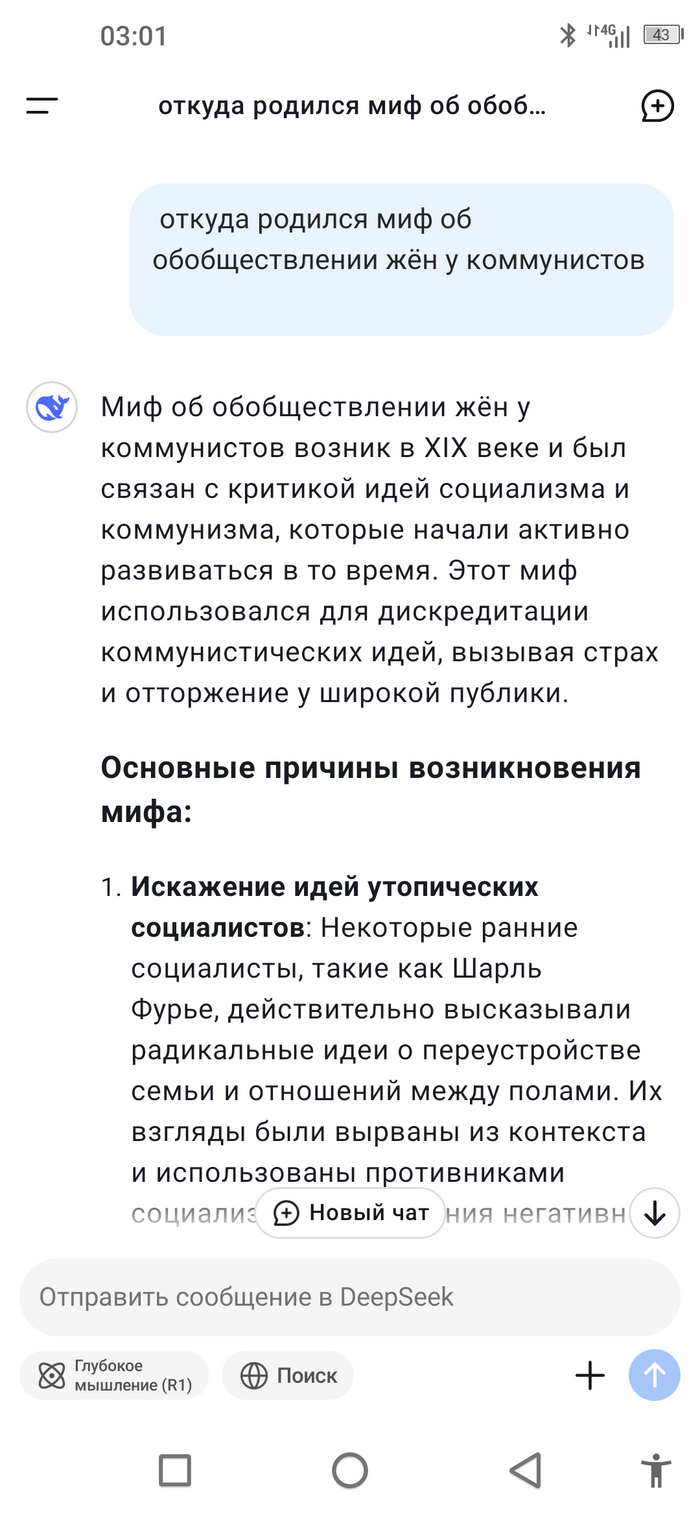Start a new chat from top bar icon
The height and width of the screenshot is (1517, 700).
point(657,106)
